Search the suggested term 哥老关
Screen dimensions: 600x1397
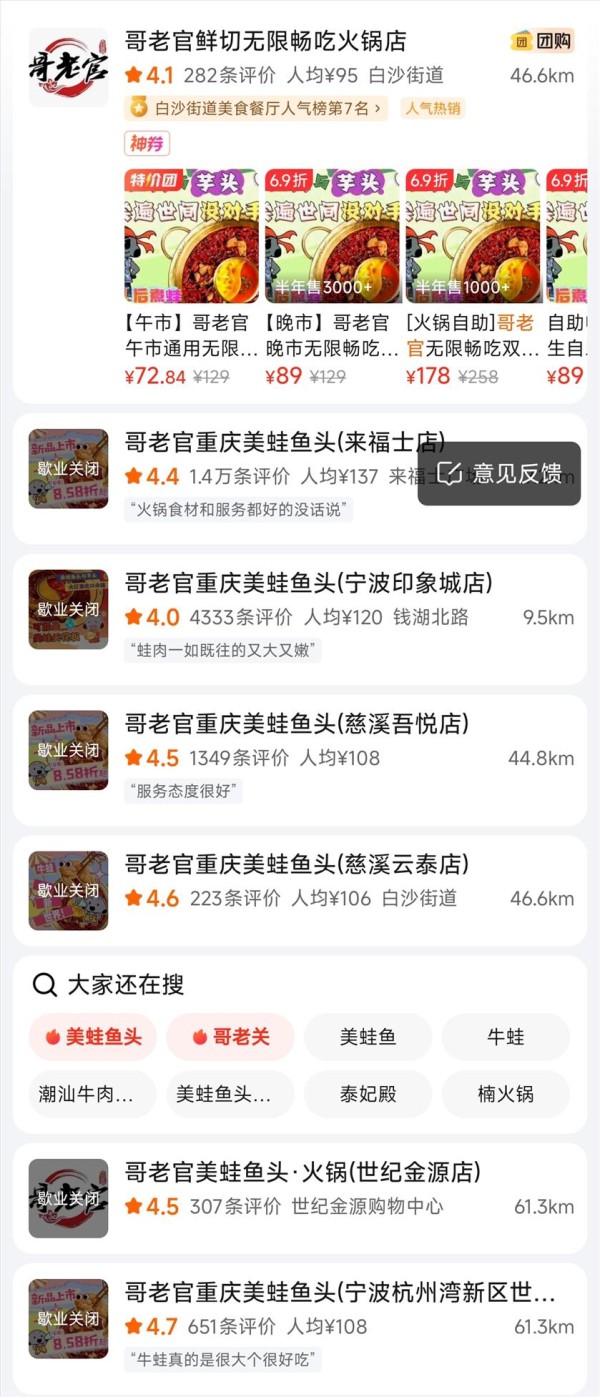pos(230,1037)
